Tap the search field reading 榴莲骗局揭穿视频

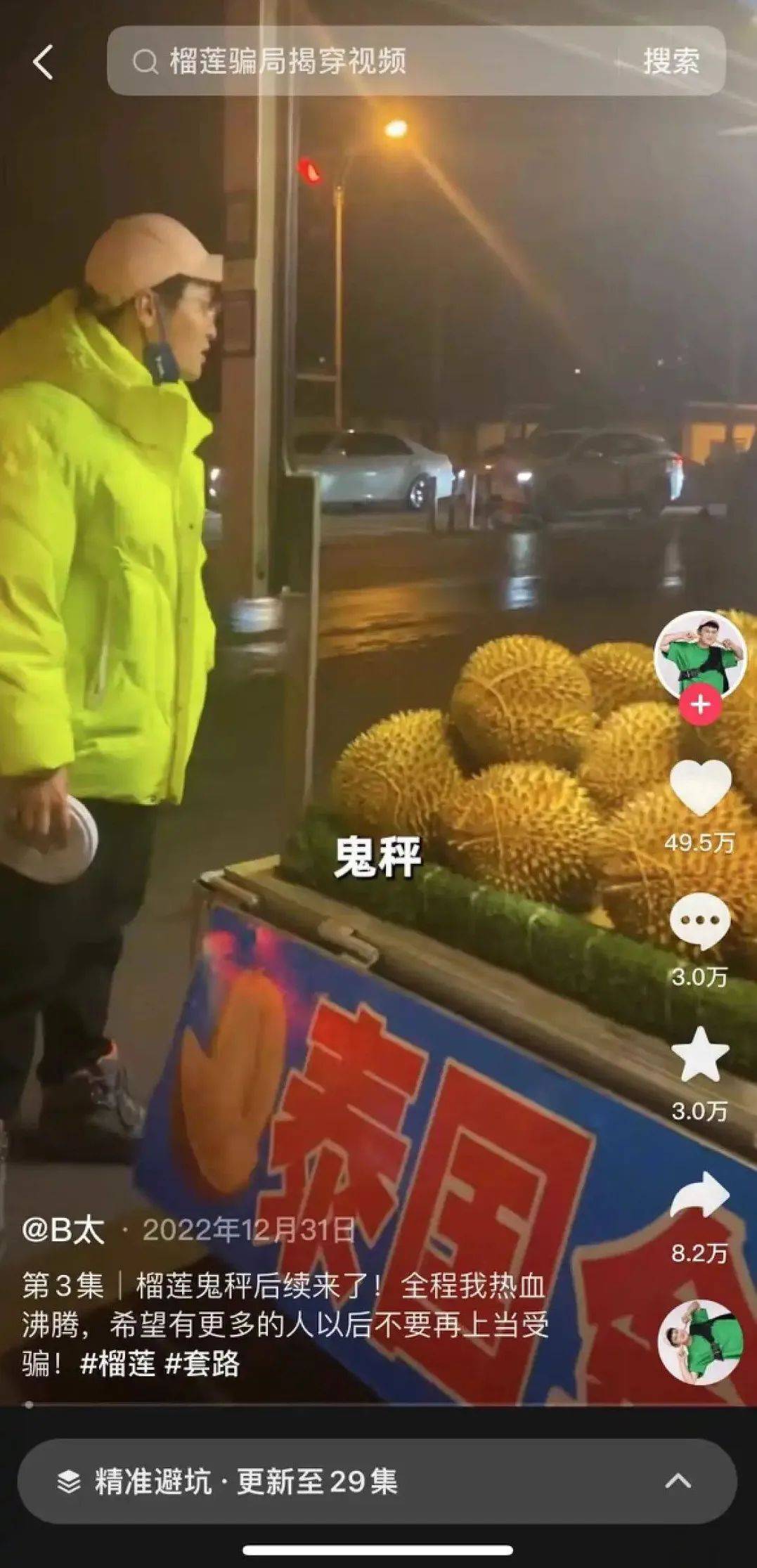pyautogui.click(x=365, y=62)
